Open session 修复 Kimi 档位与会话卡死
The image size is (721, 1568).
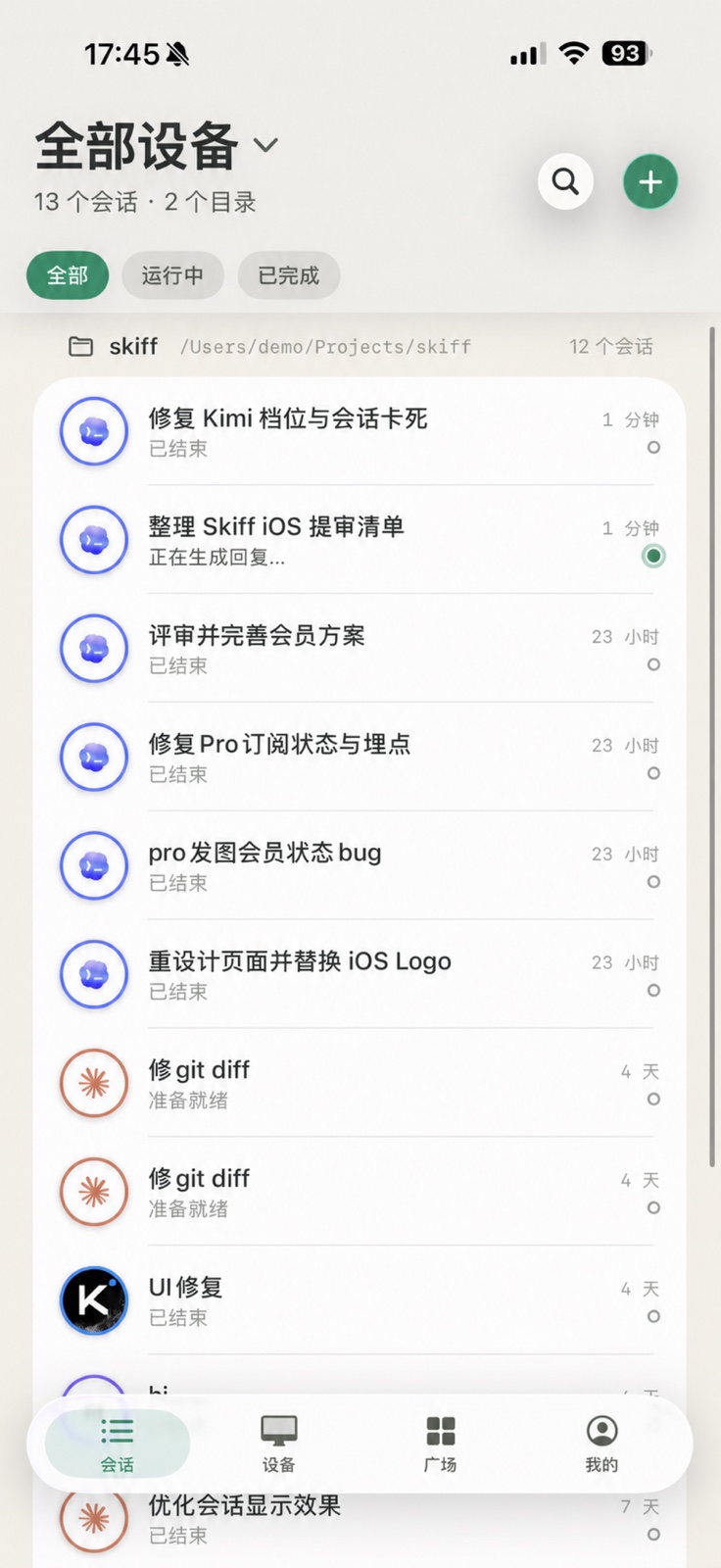click(360, 431)
